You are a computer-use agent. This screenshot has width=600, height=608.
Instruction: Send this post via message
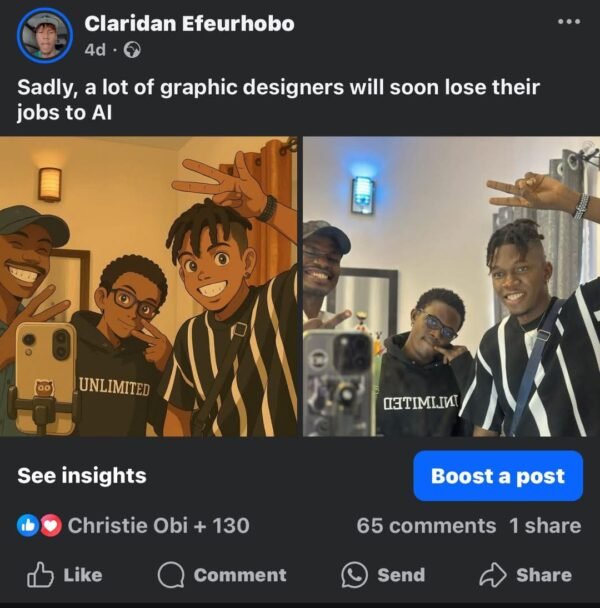tap(384, 575)
